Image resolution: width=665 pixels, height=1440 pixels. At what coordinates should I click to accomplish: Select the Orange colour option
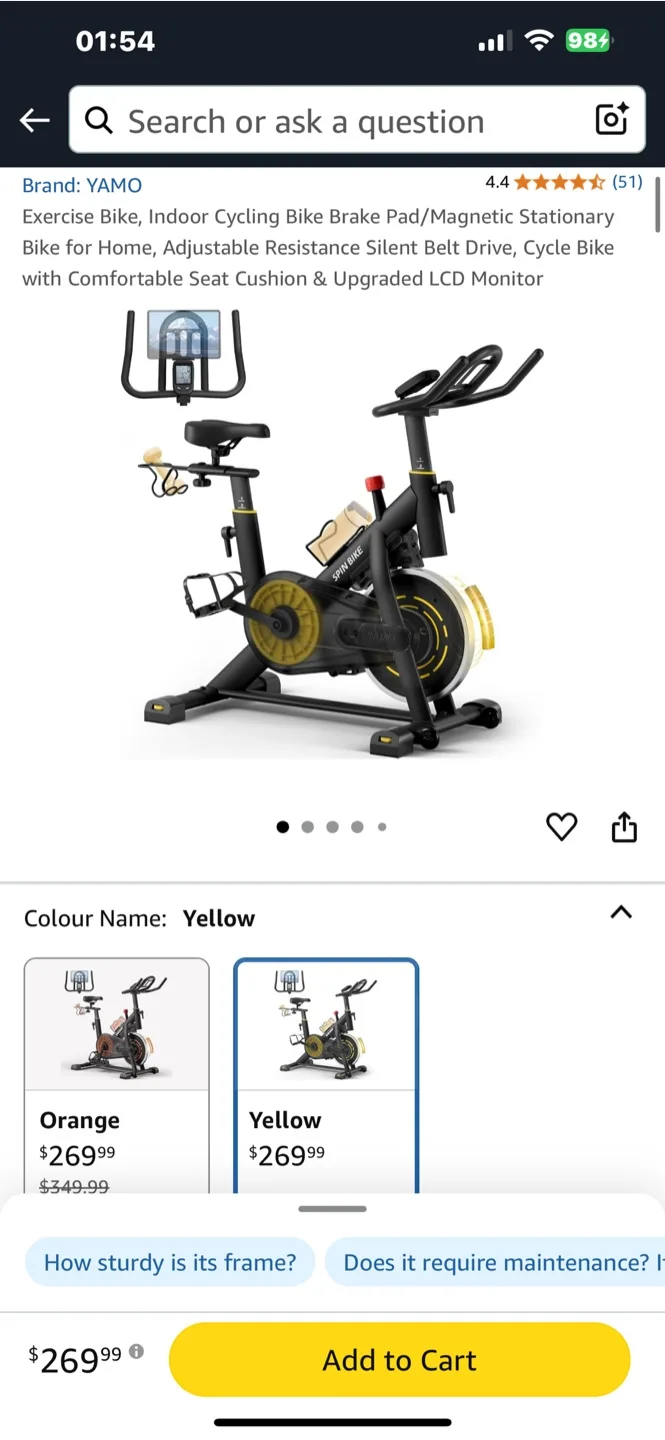tap(116, 1075)
